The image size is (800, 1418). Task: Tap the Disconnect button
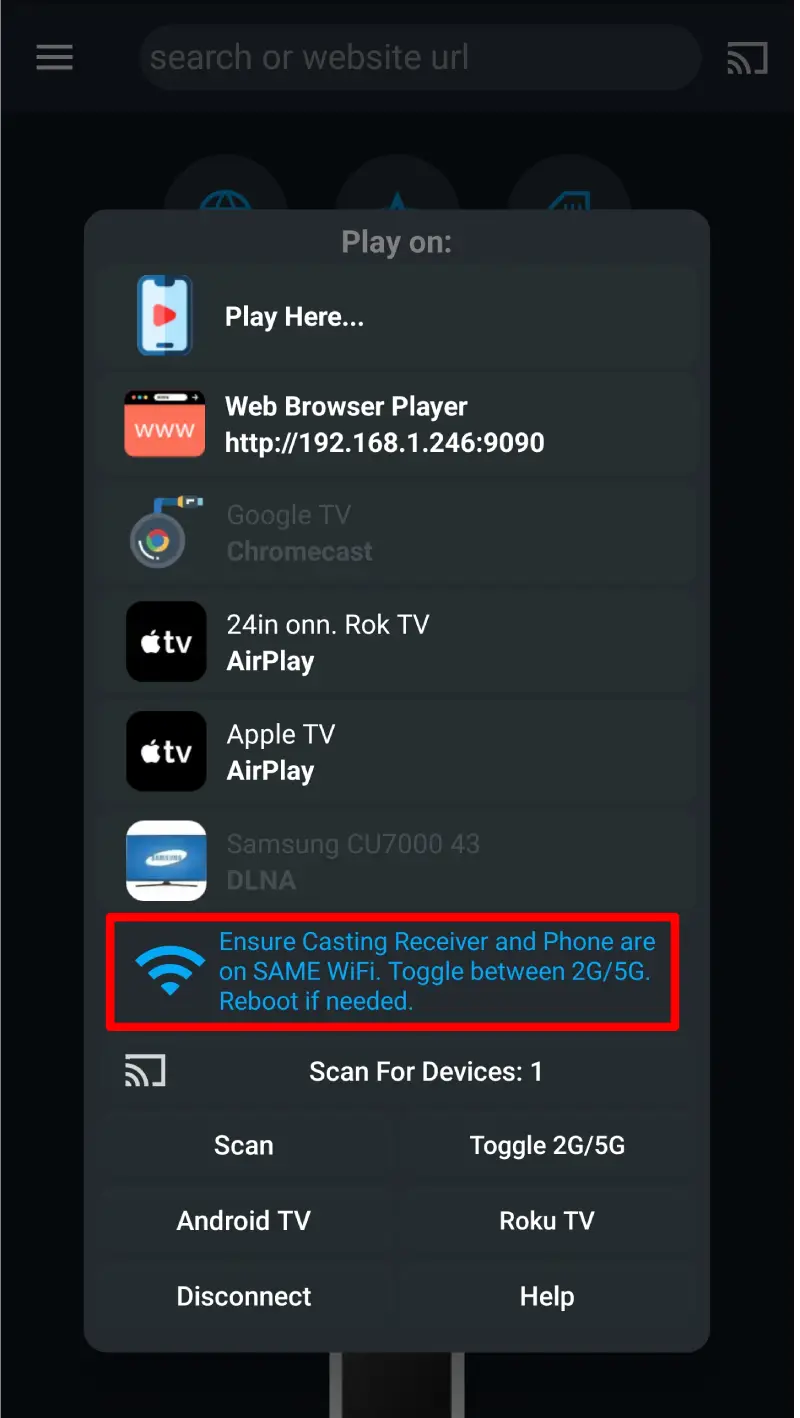(244, 1296)
